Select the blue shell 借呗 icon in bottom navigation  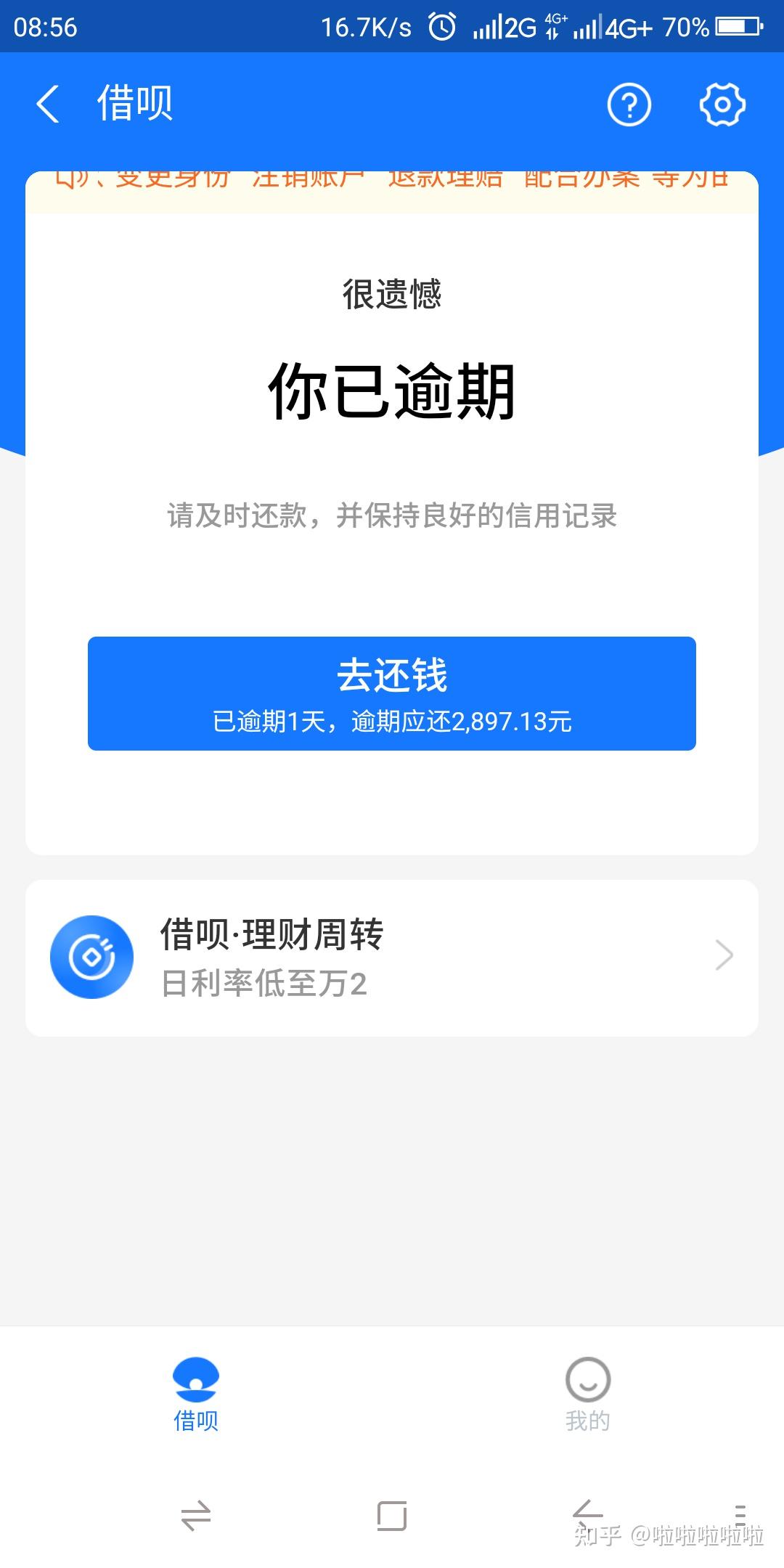pyautogui.click(x=195, y=1379)
